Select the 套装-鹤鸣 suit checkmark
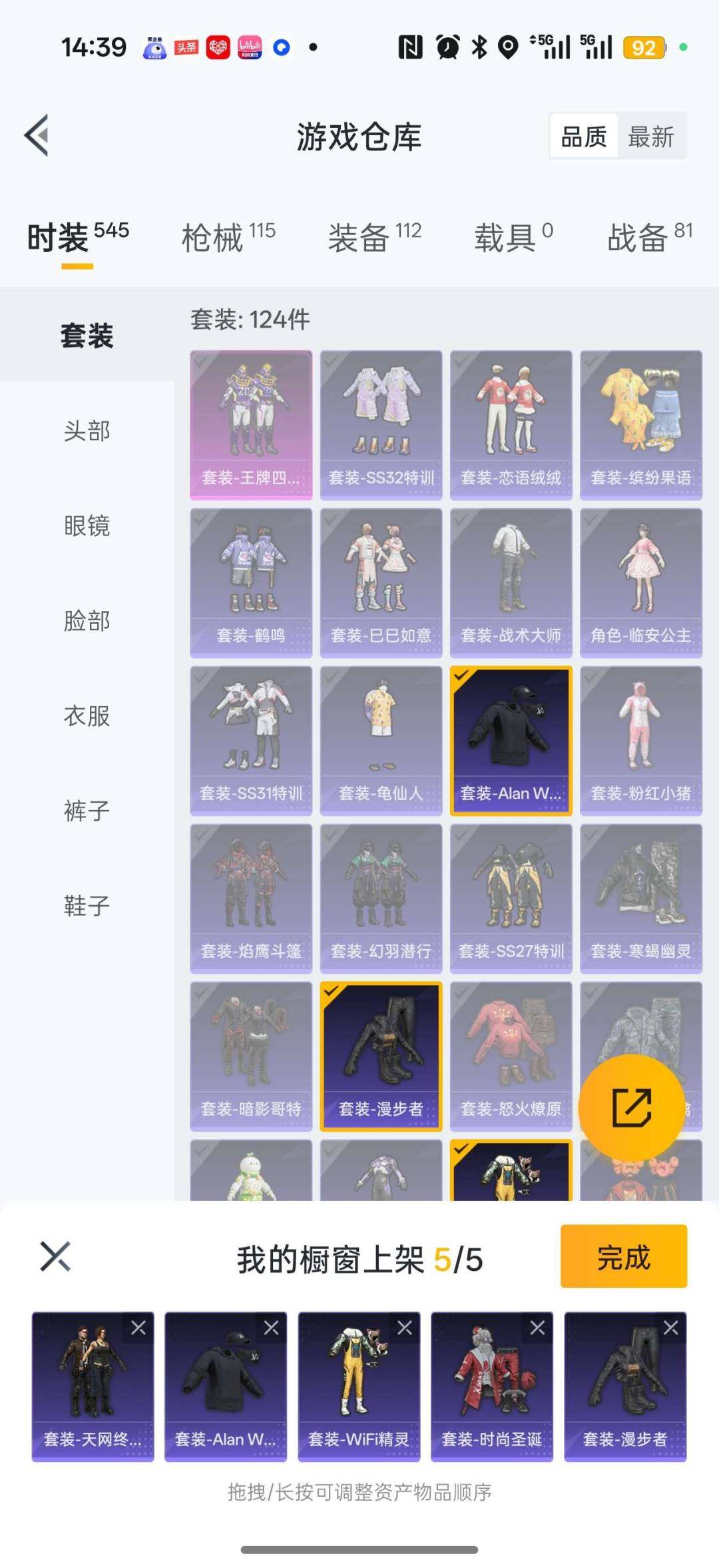The height and width of the screenshot is (1568, 719). (x=250, y=580)
